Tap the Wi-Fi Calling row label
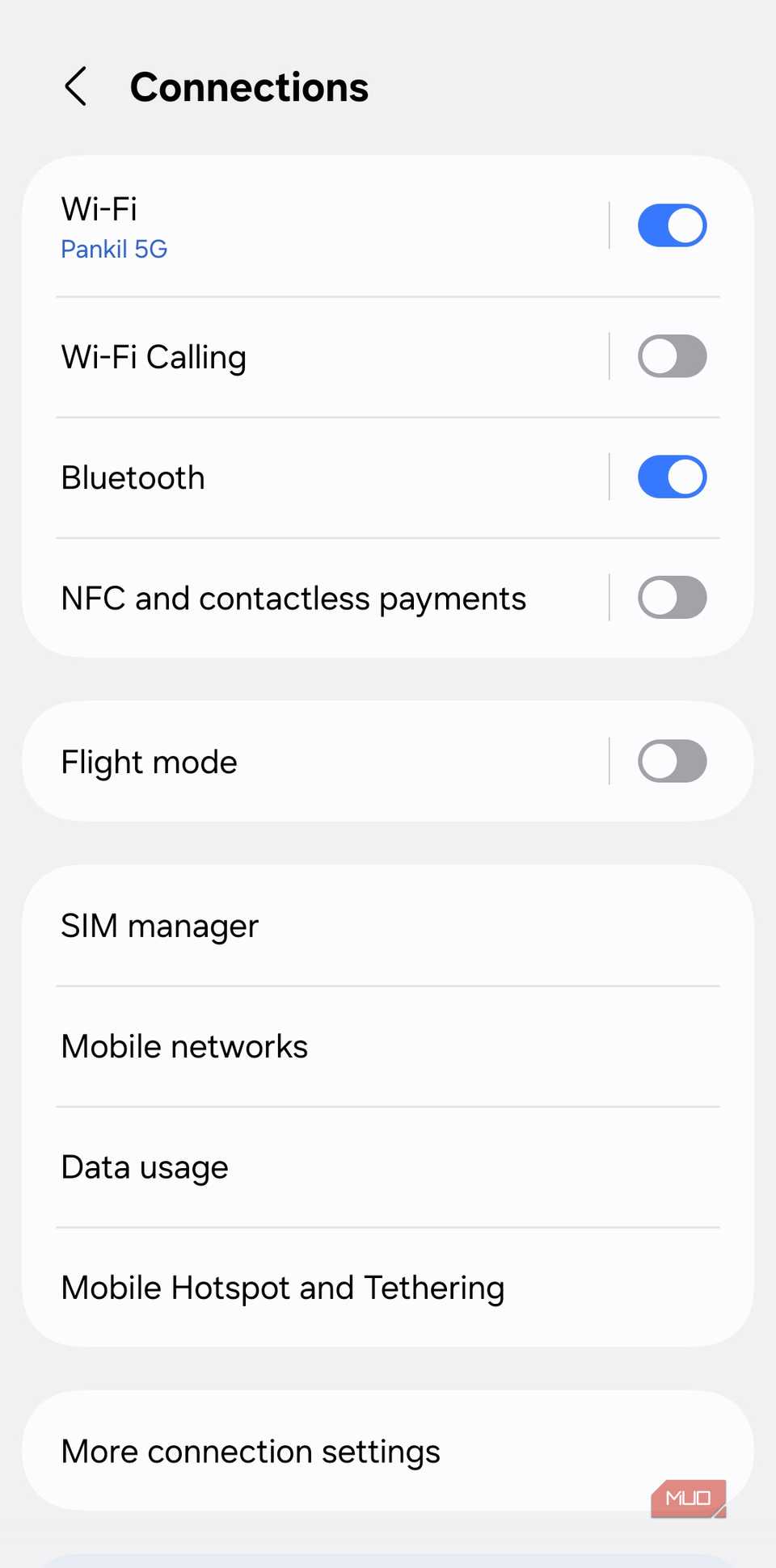The height and width of the screenshot is (1568, 776). [x=154, y=356]
